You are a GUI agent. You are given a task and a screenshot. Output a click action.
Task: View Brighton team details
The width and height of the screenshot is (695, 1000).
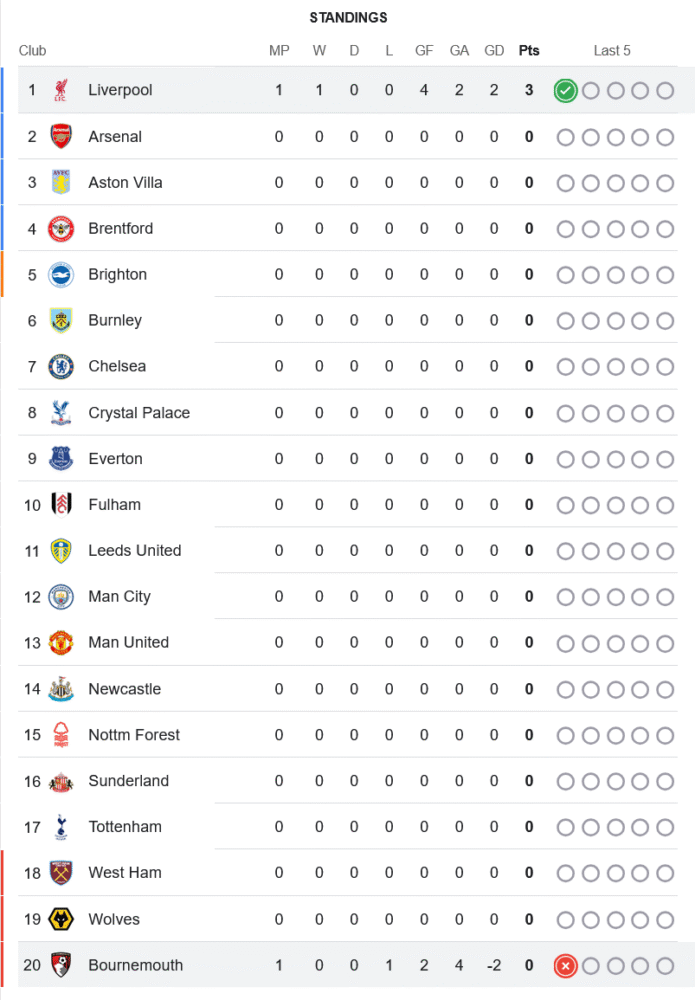(x=117, y=275)
